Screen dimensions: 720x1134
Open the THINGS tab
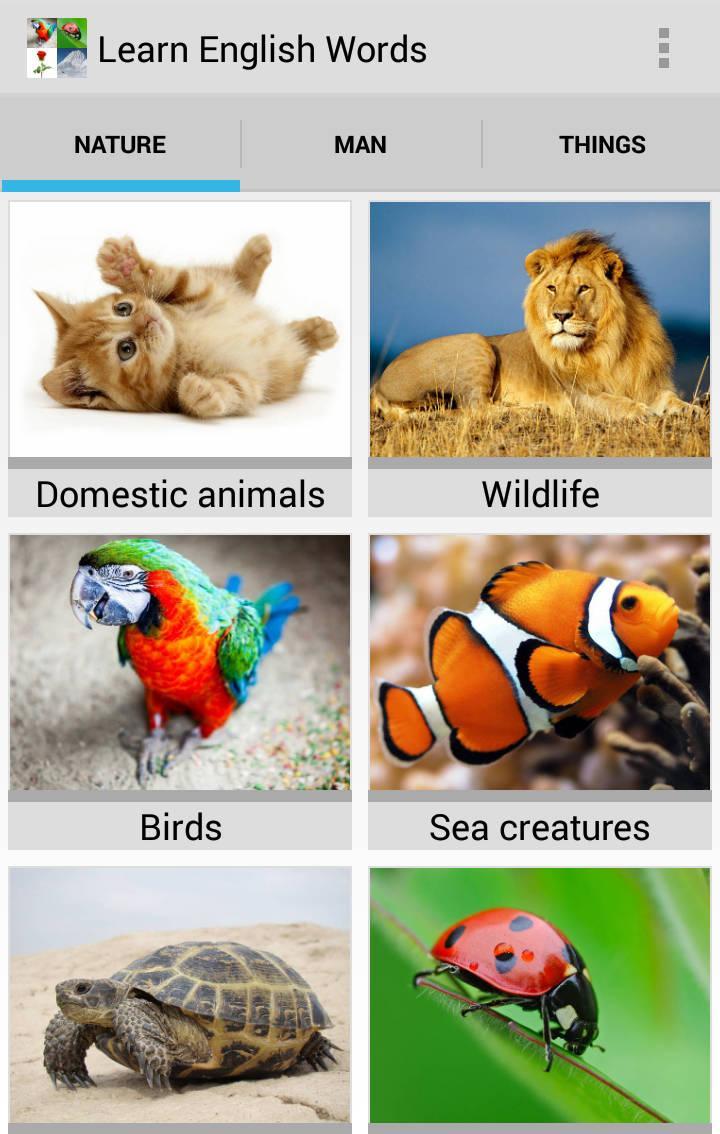point(601,145)
